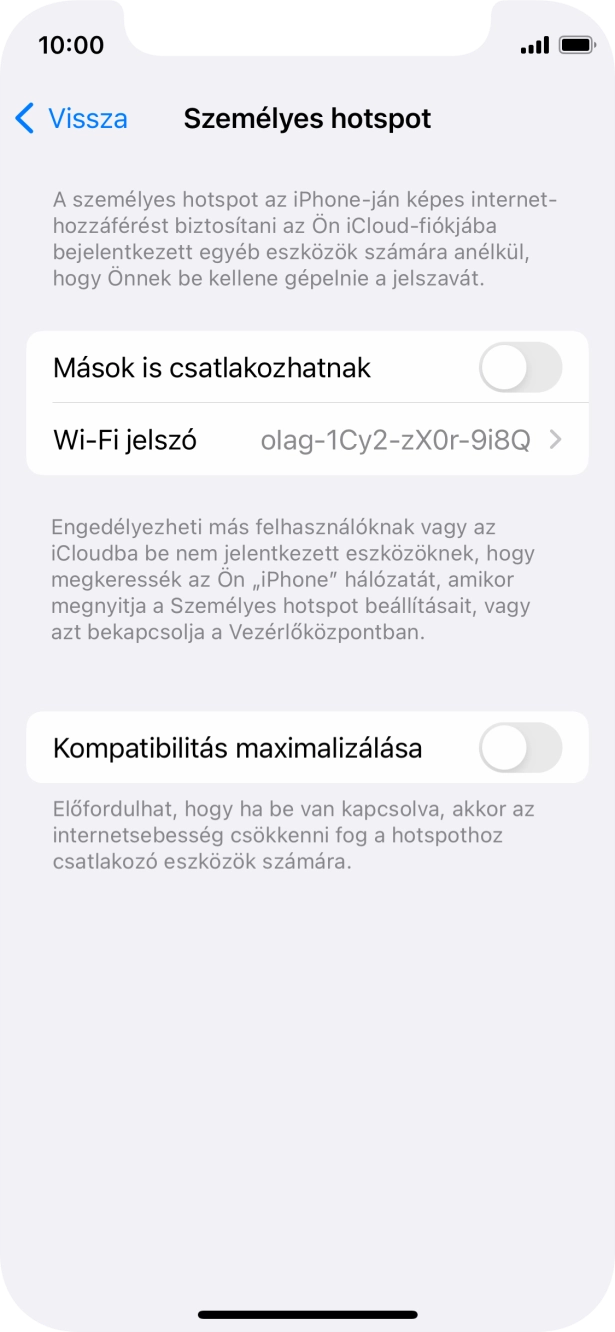Turn on Kompatibilitás maximalizálása
The height and width of the screenshot is (1332, 615).
(520, 748)
